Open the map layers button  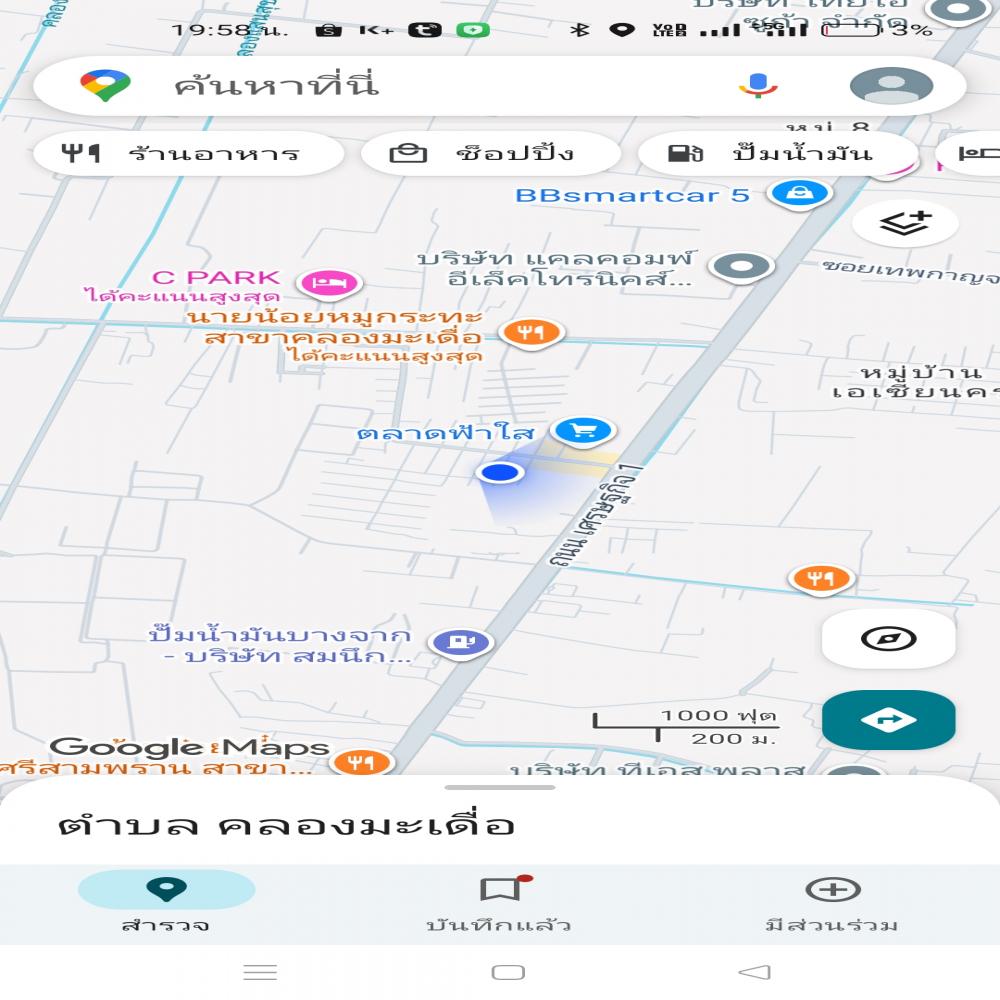(905, 223)
